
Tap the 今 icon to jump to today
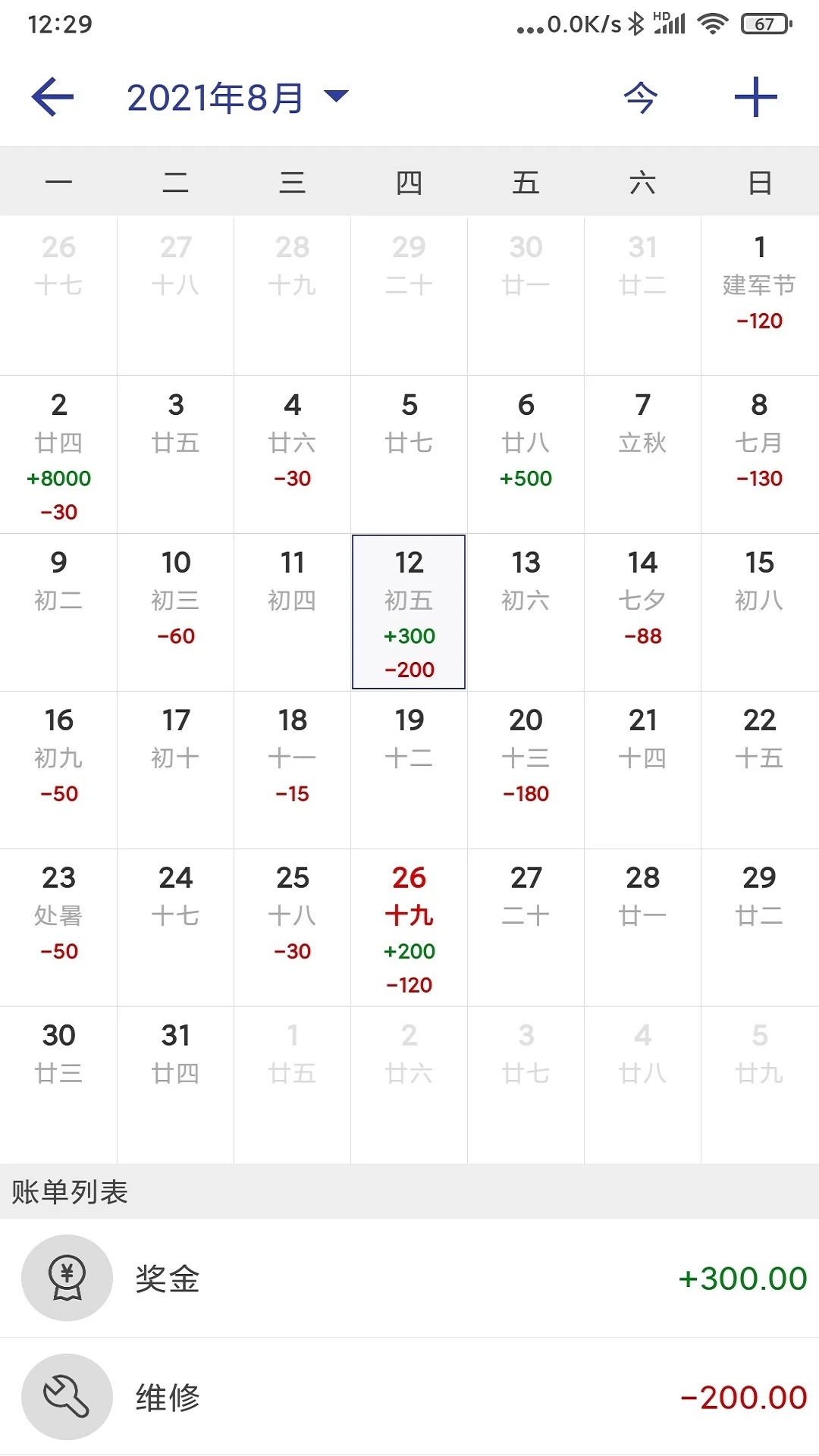[x=641, y=96]
